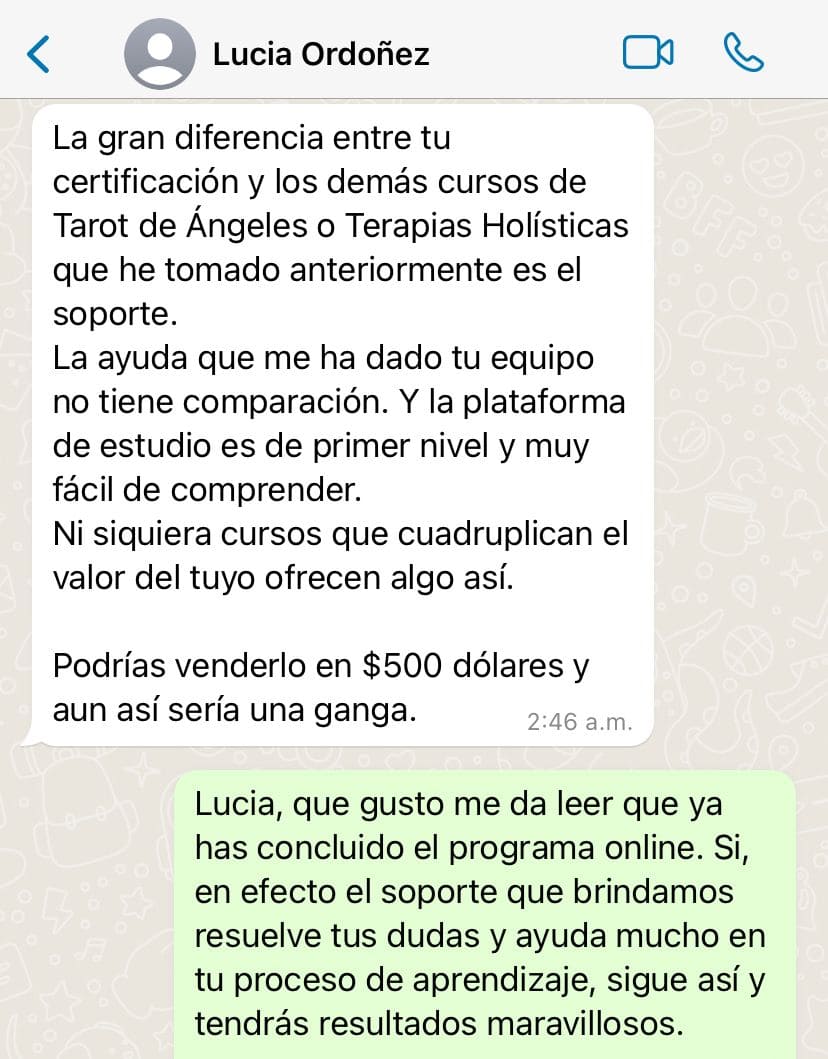Go back to the chat list

(38, 53)
